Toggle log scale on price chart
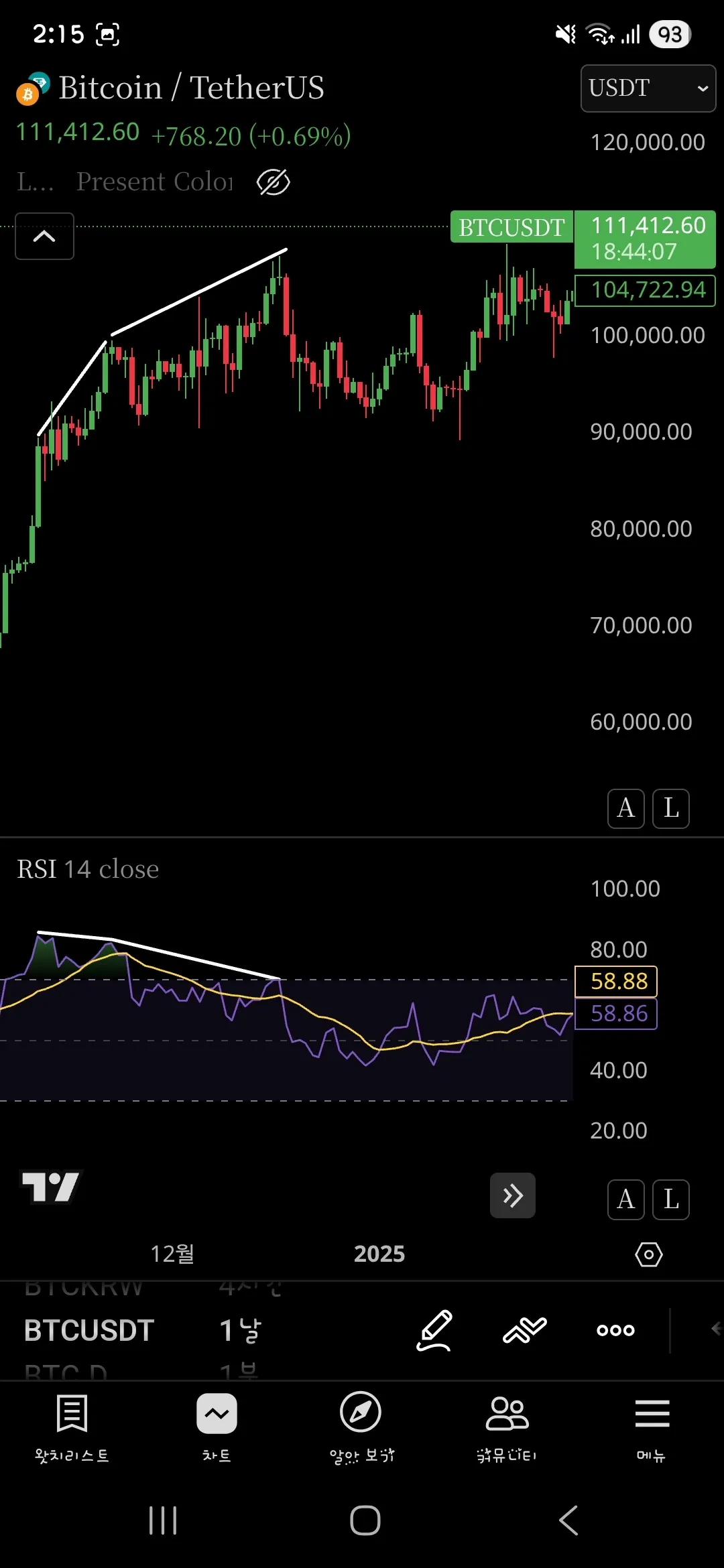Screen dimensions: 724x1568 671,808
